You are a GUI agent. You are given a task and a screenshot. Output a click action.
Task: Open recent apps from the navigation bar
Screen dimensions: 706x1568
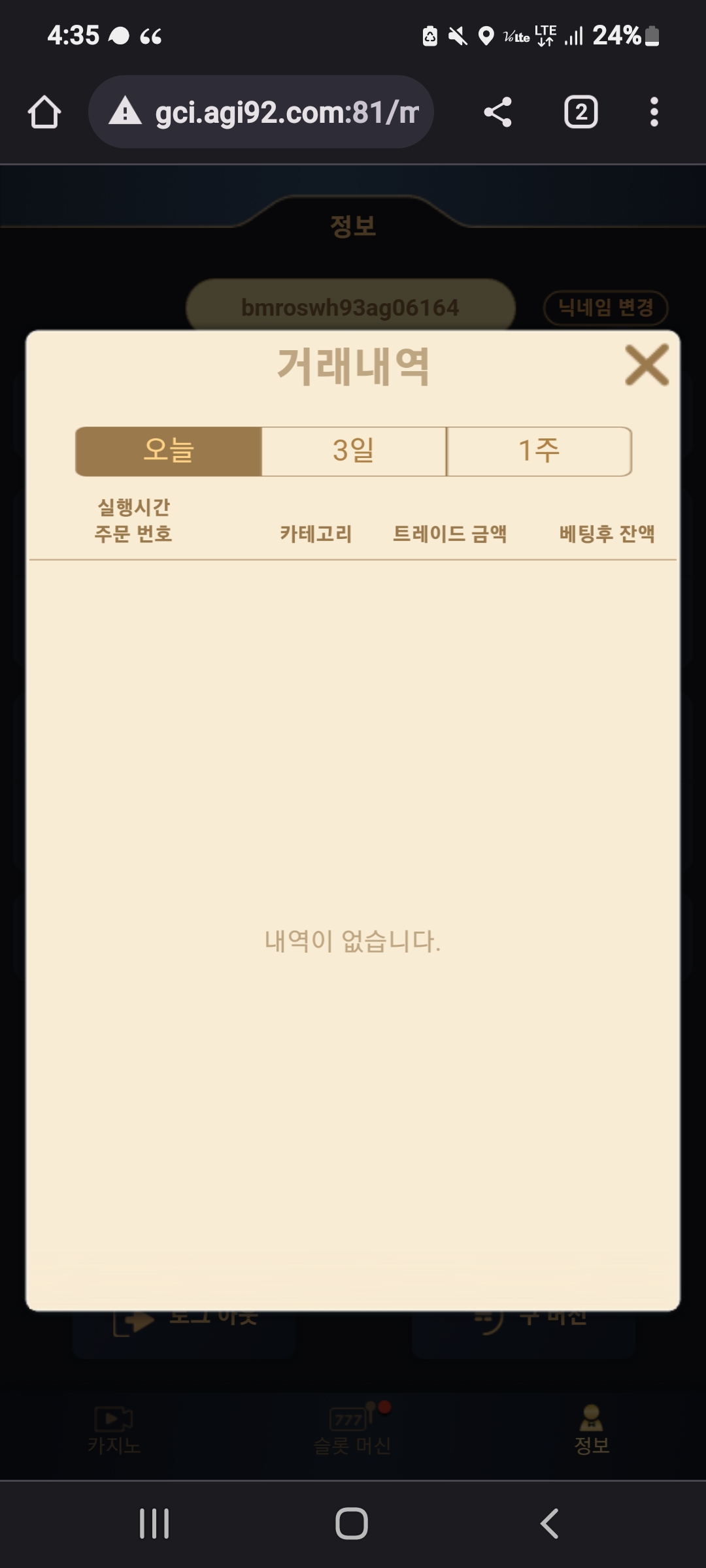pyautogui.click(x=155, y=1524)
